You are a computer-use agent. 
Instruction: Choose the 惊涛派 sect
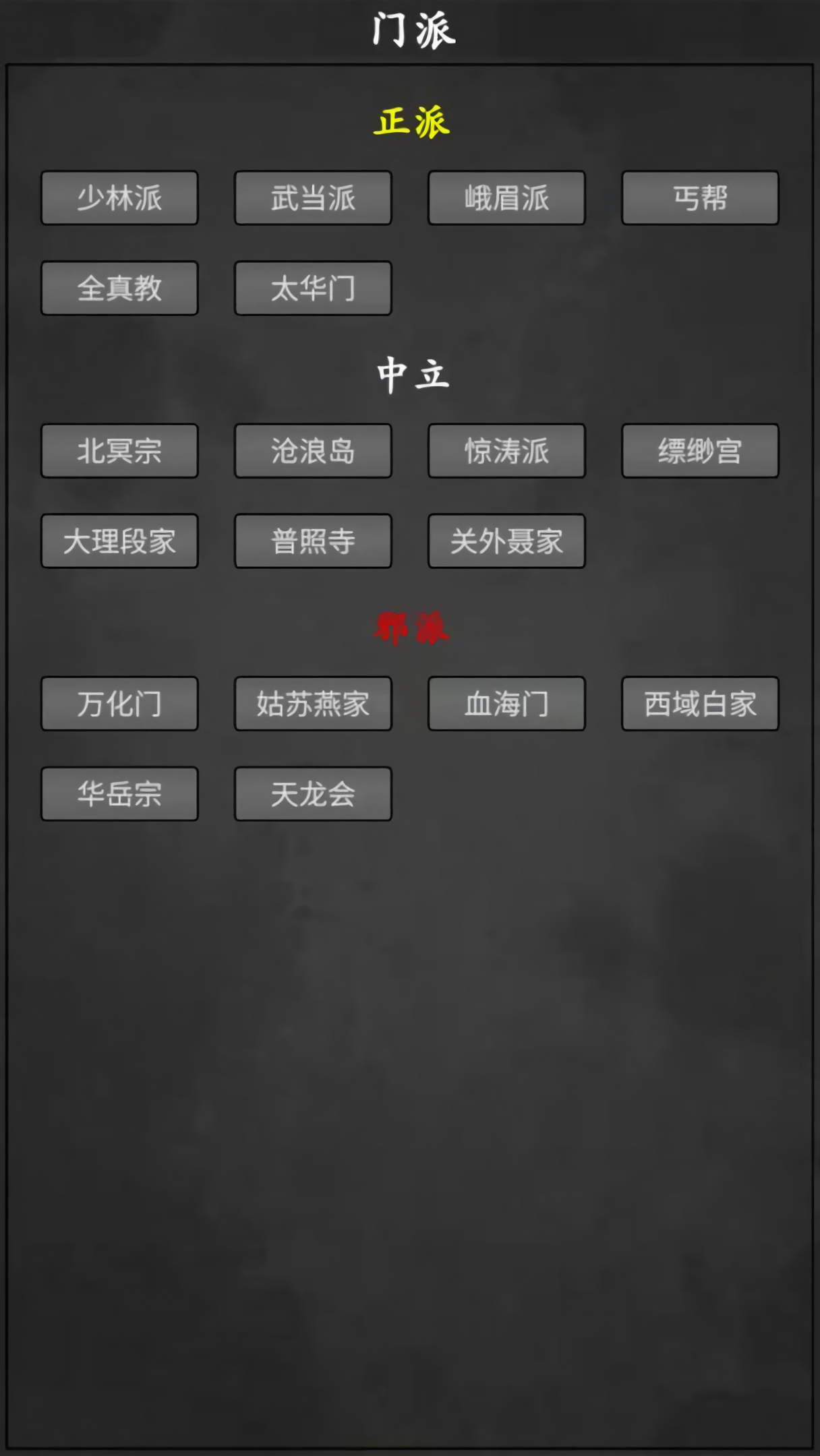(x=506, y=450)
